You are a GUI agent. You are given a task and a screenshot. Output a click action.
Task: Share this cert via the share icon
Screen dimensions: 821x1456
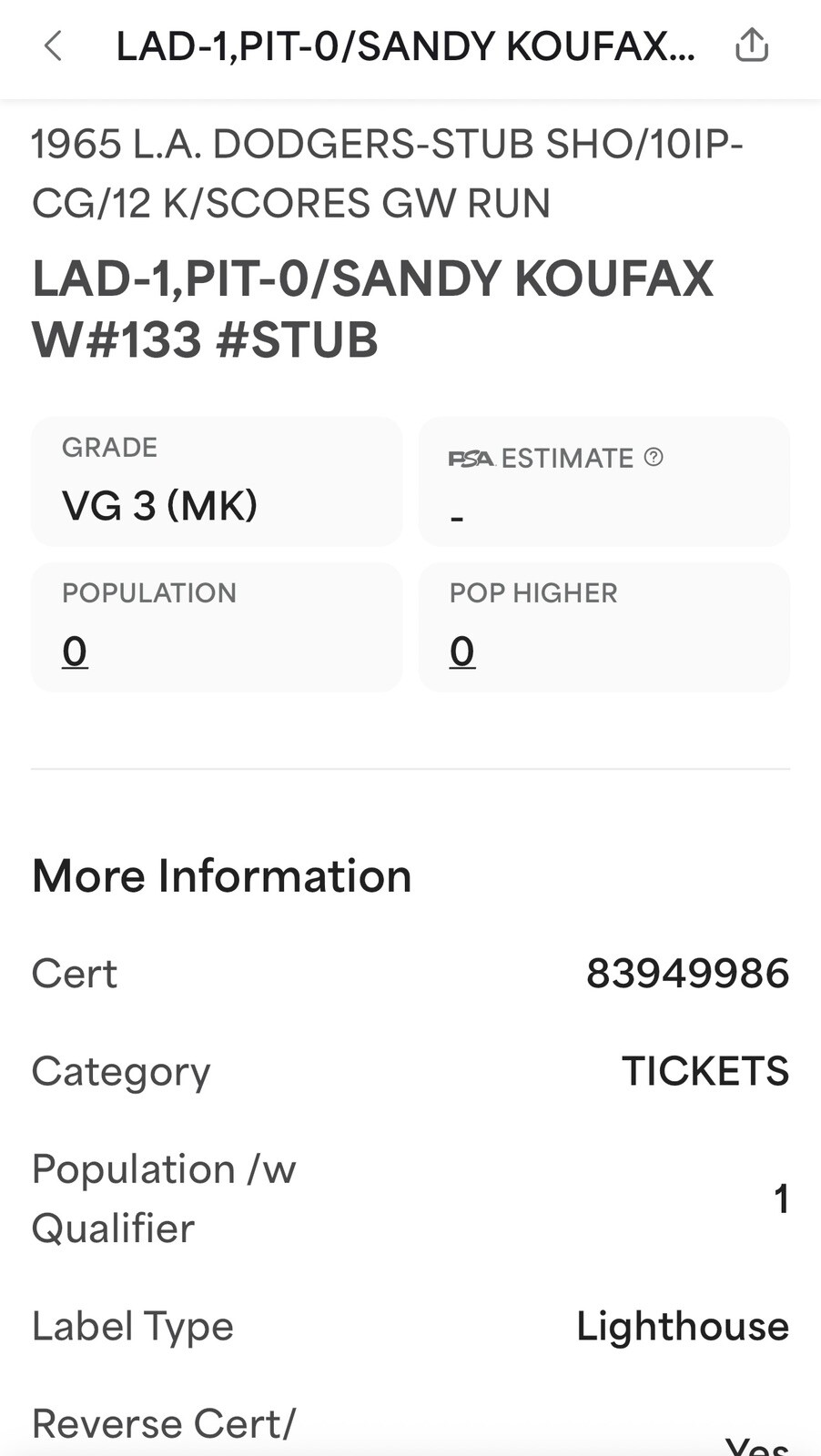pos(752,45)
